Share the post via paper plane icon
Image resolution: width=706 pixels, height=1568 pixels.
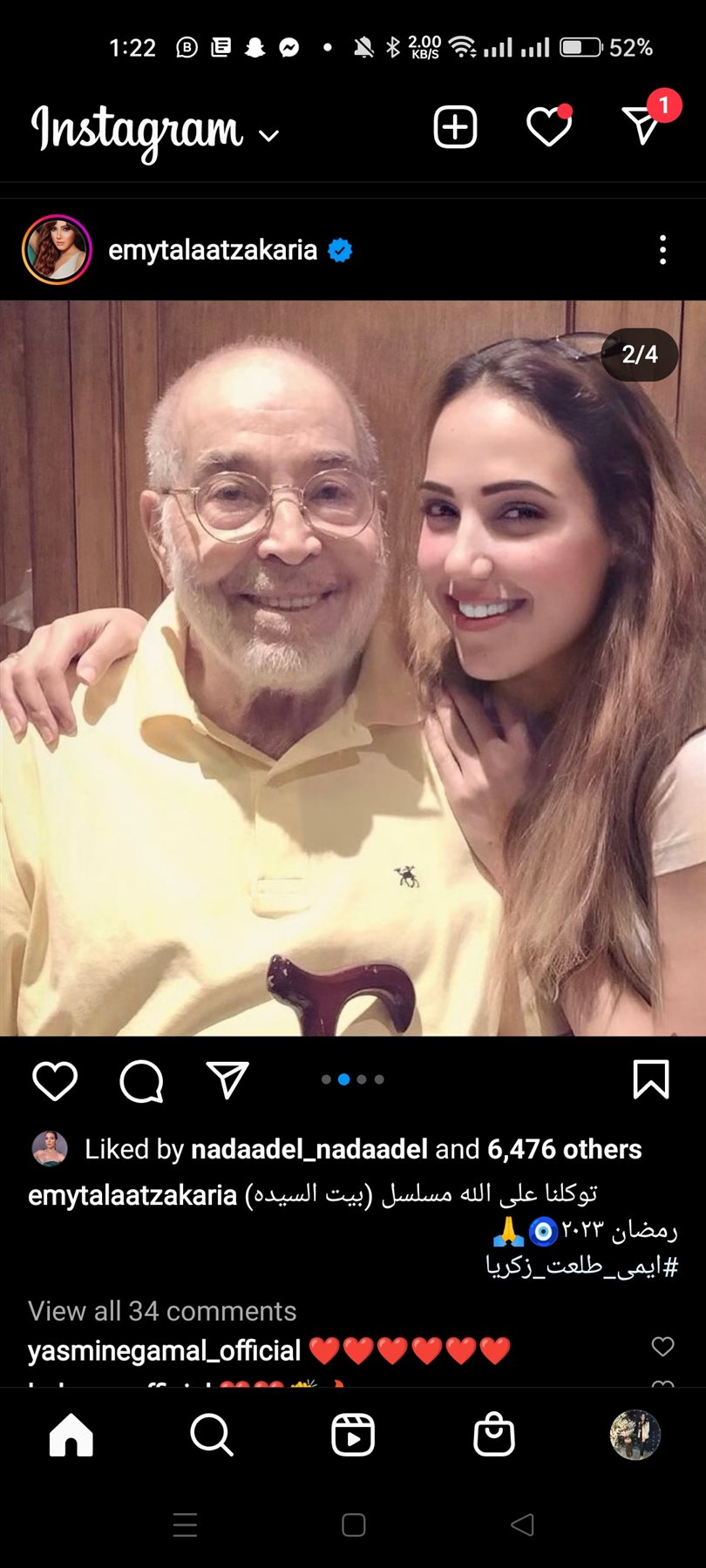tap(227, 1080)
